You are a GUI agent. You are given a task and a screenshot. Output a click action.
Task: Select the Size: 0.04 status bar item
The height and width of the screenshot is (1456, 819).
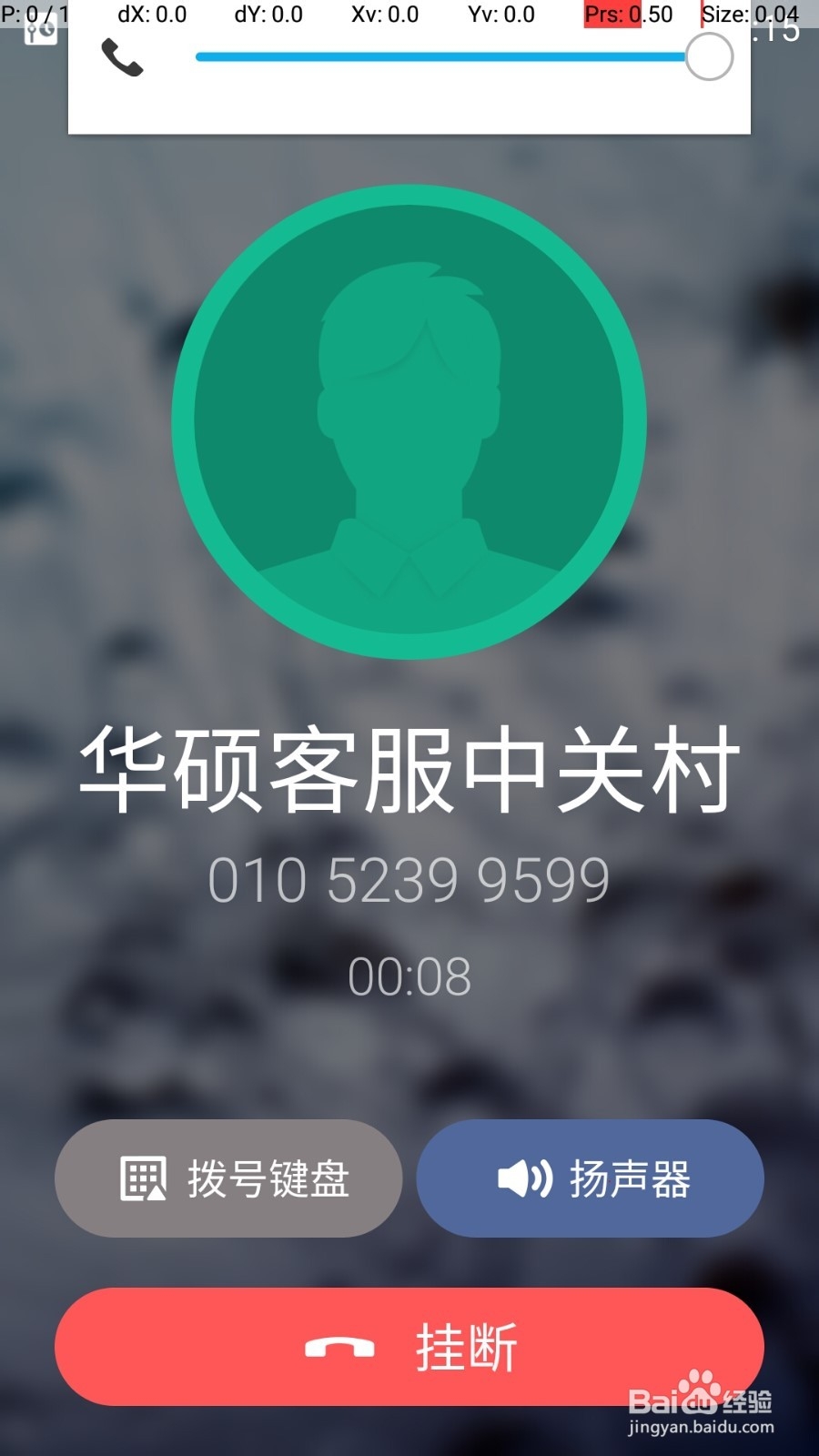(748, 14)
